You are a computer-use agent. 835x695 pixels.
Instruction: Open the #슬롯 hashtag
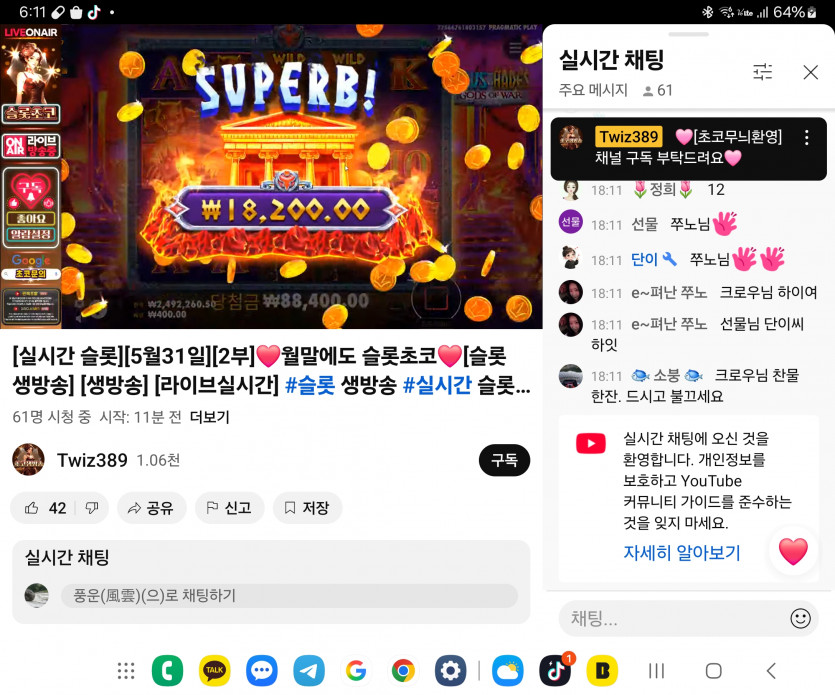(310, 386)
